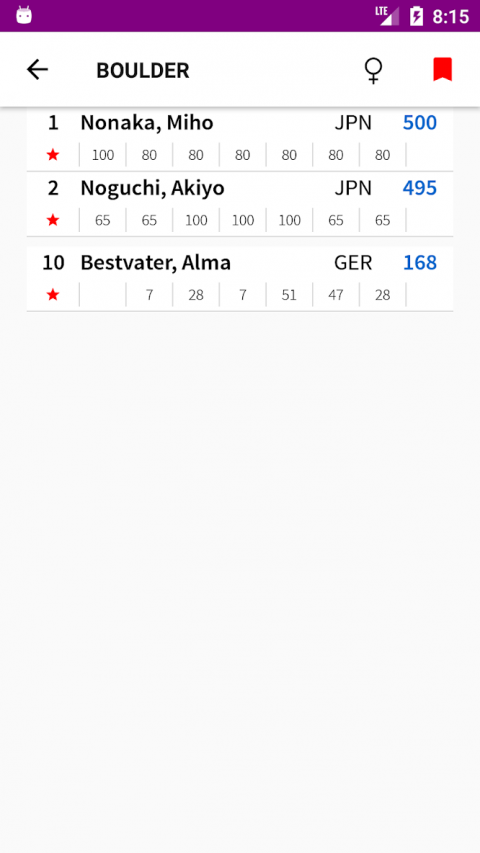
Task: Open Bestvater, Alma's result row
Action: coord(240,279)
